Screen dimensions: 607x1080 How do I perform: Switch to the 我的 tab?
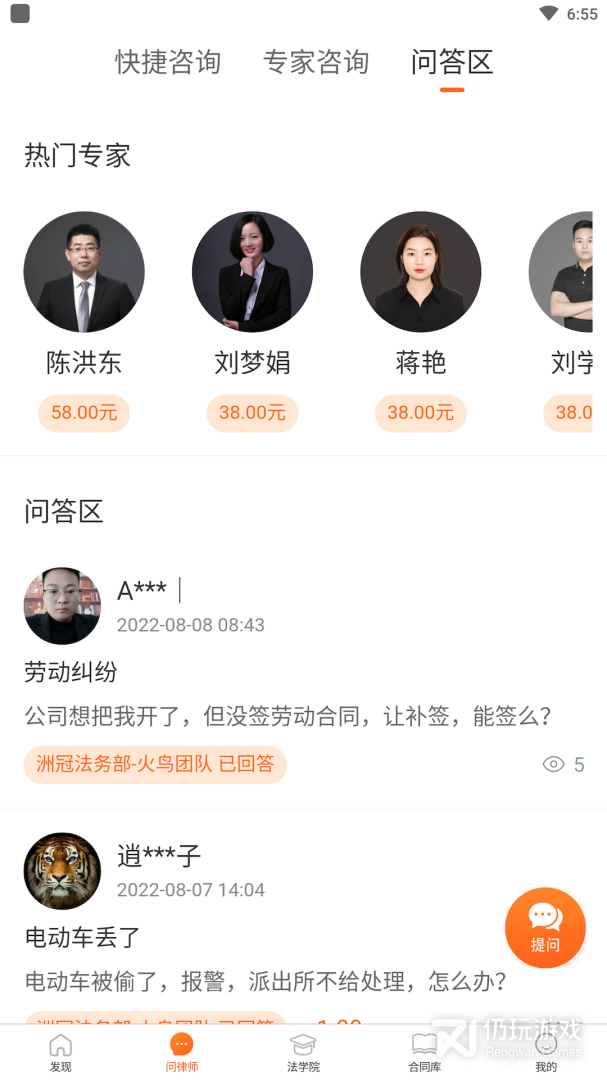(546, 1052)
